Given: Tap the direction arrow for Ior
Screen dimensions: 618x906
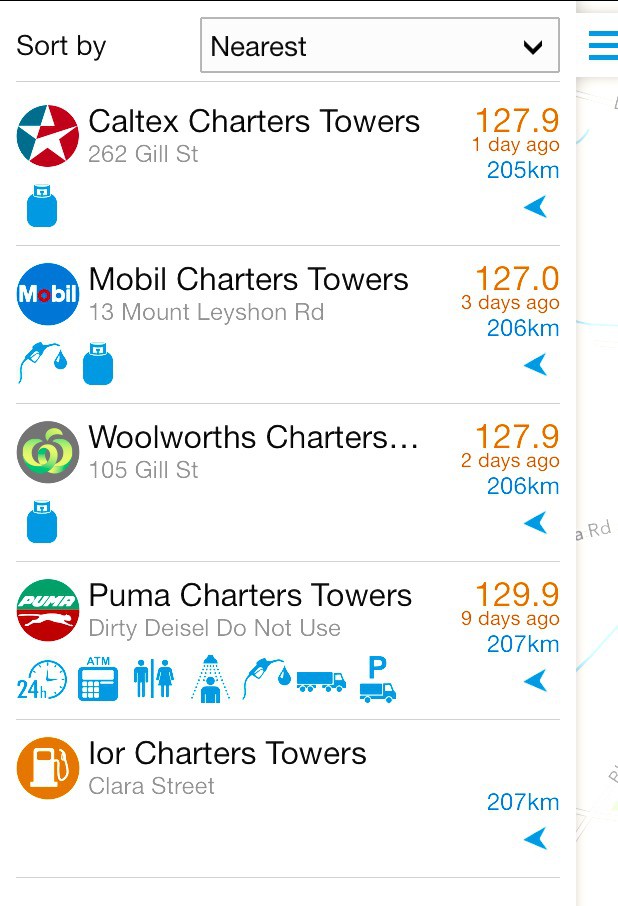Looking at the screenshot, I should click(x=536, y=838).
